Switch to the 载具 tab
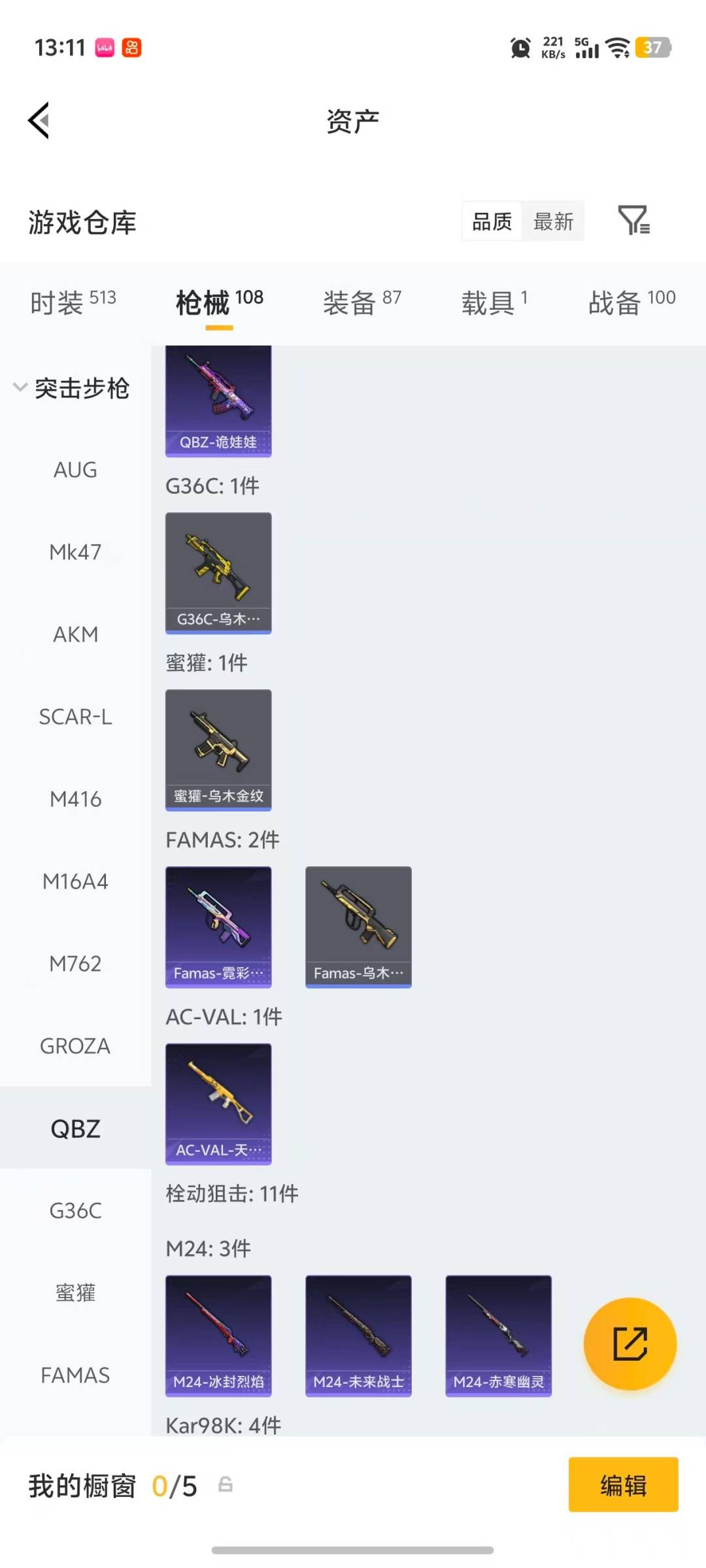Viewport: 706px width, 1568px height. [494, 302]
